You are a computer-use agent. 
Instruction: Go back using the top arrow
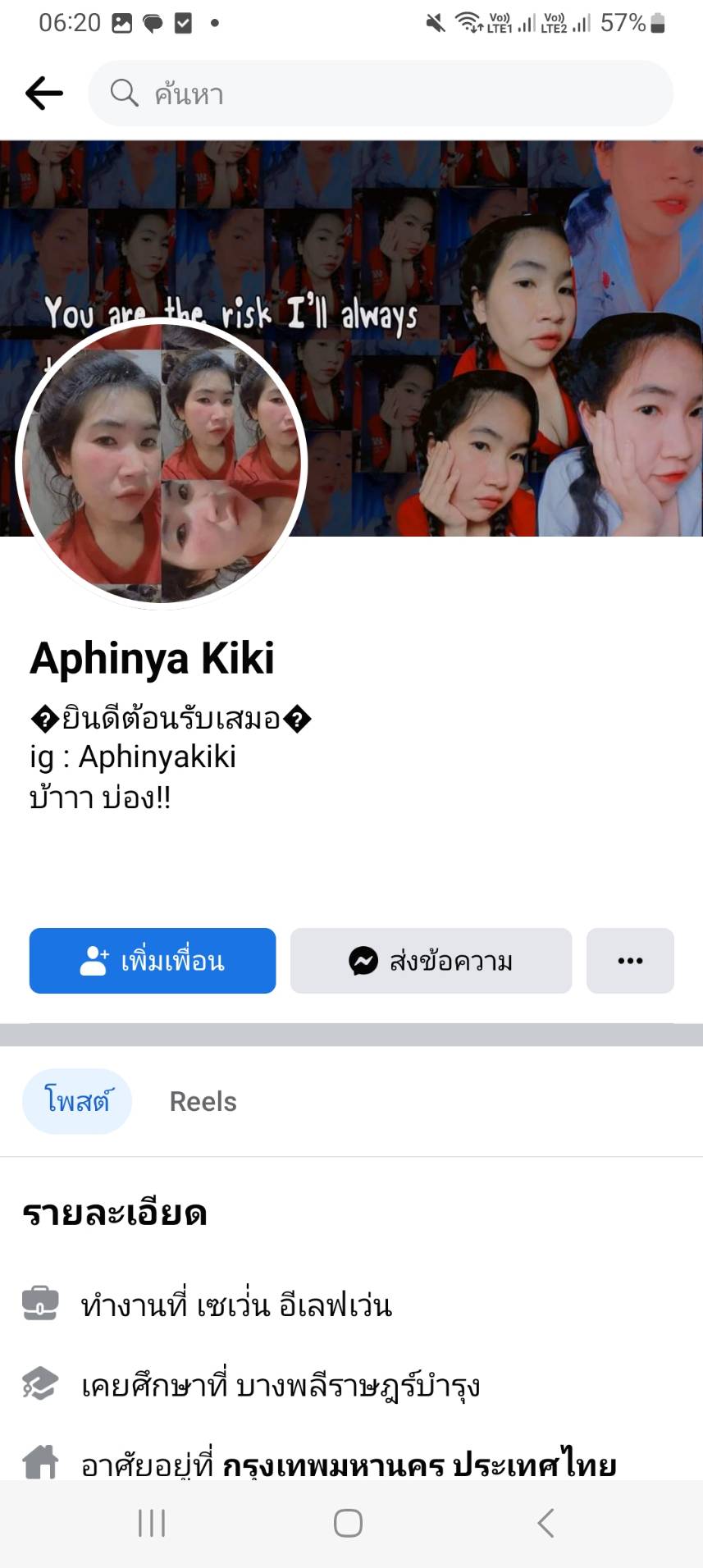coord(44,94)
